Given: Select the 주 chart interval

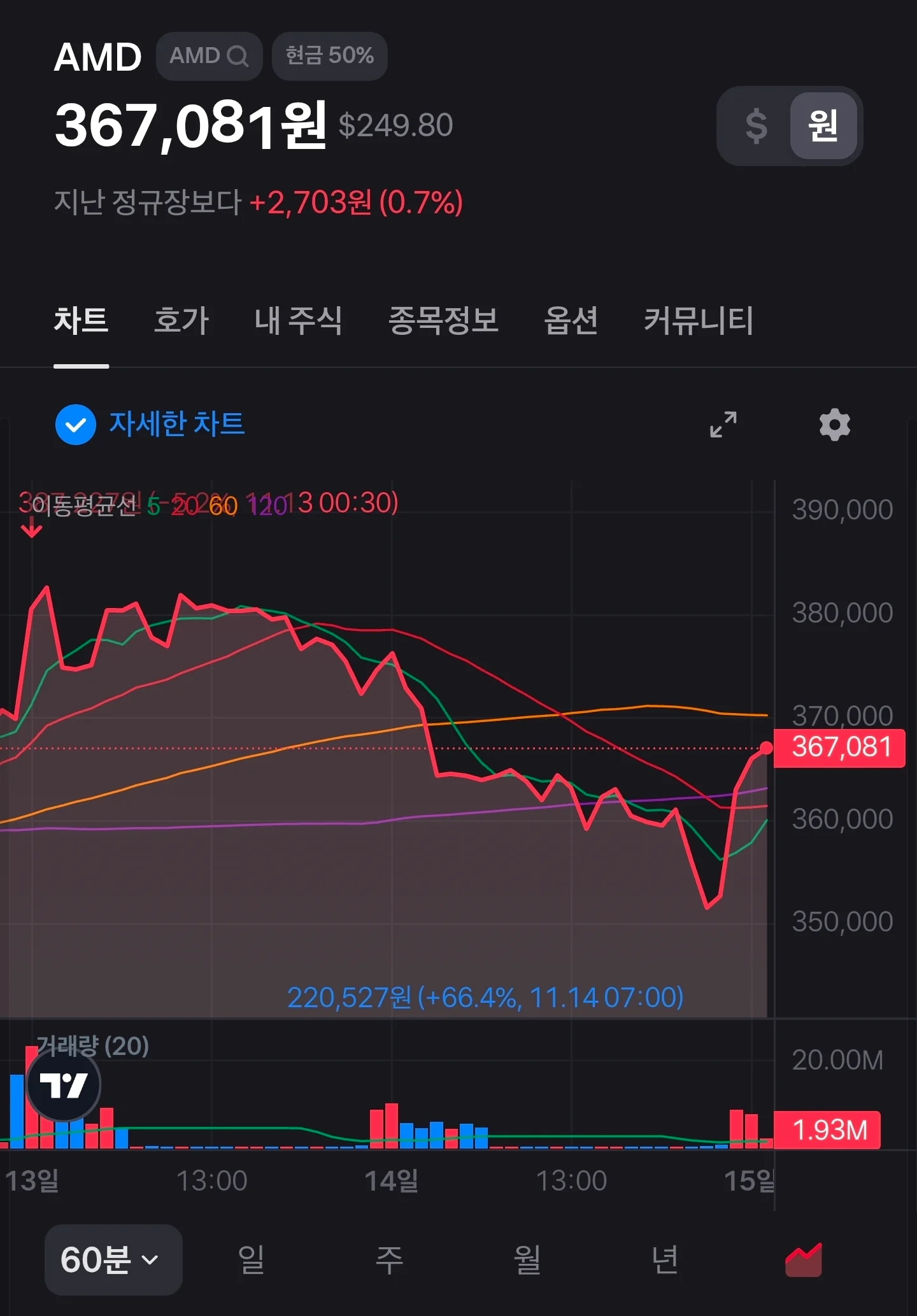Looking at the screenshot, I should tap(389, 1259).
